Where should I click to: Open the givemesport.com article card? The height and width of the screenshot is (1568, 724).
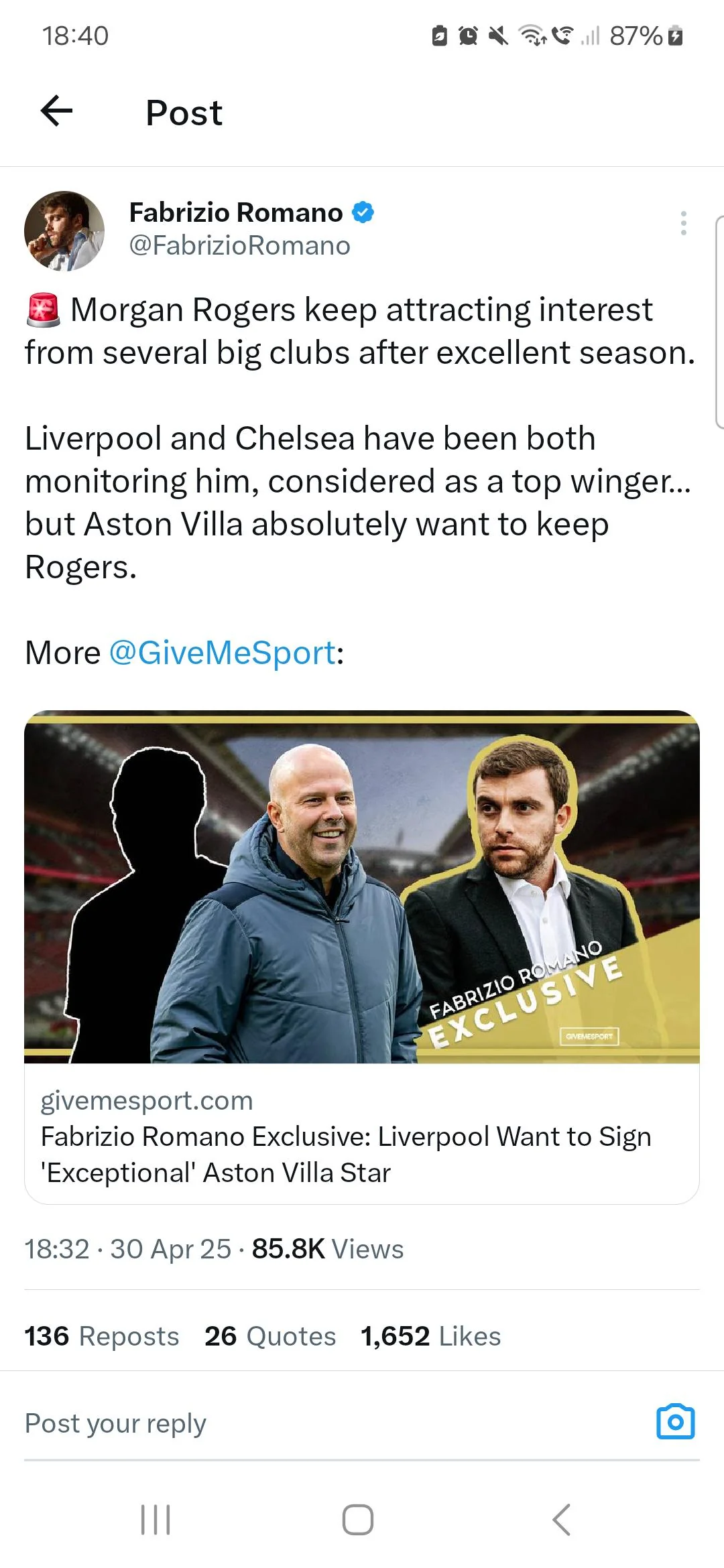[x=362, y=957]
